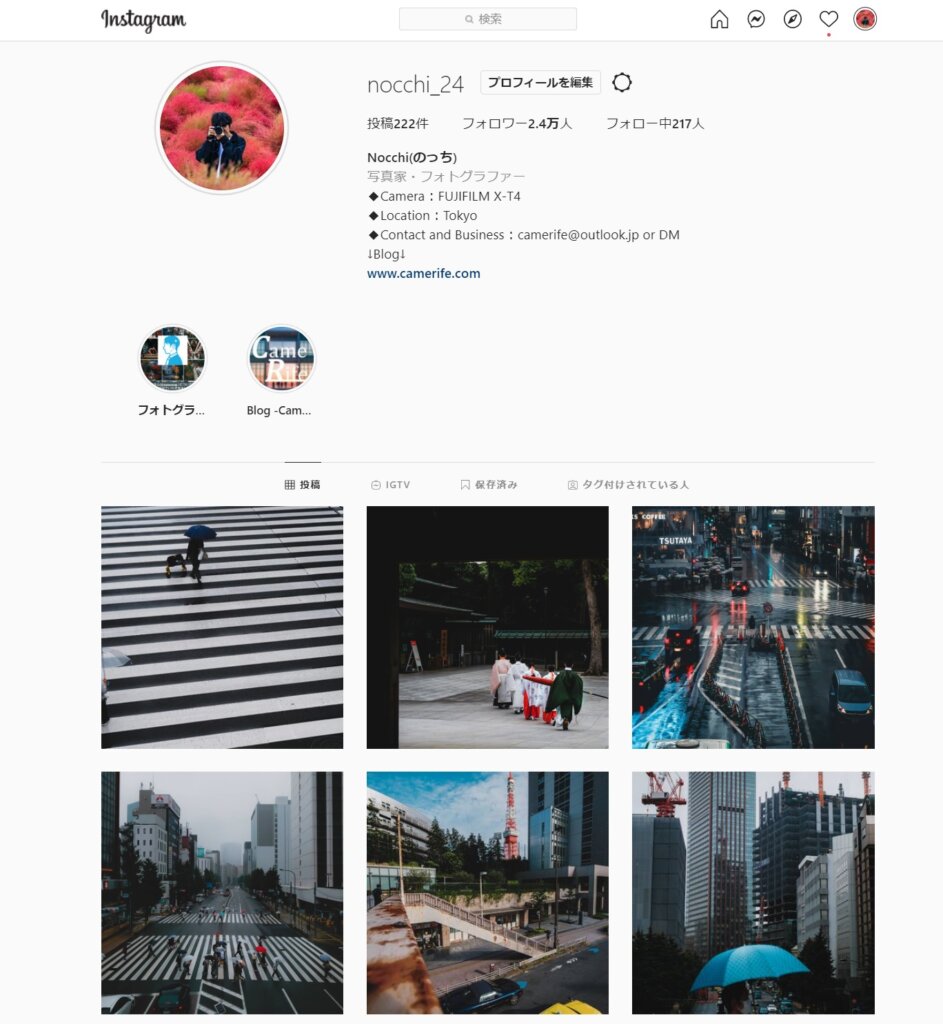Open the activity heart icon
The width and height of the screenshot is (943, 1024).
(828, 19)
